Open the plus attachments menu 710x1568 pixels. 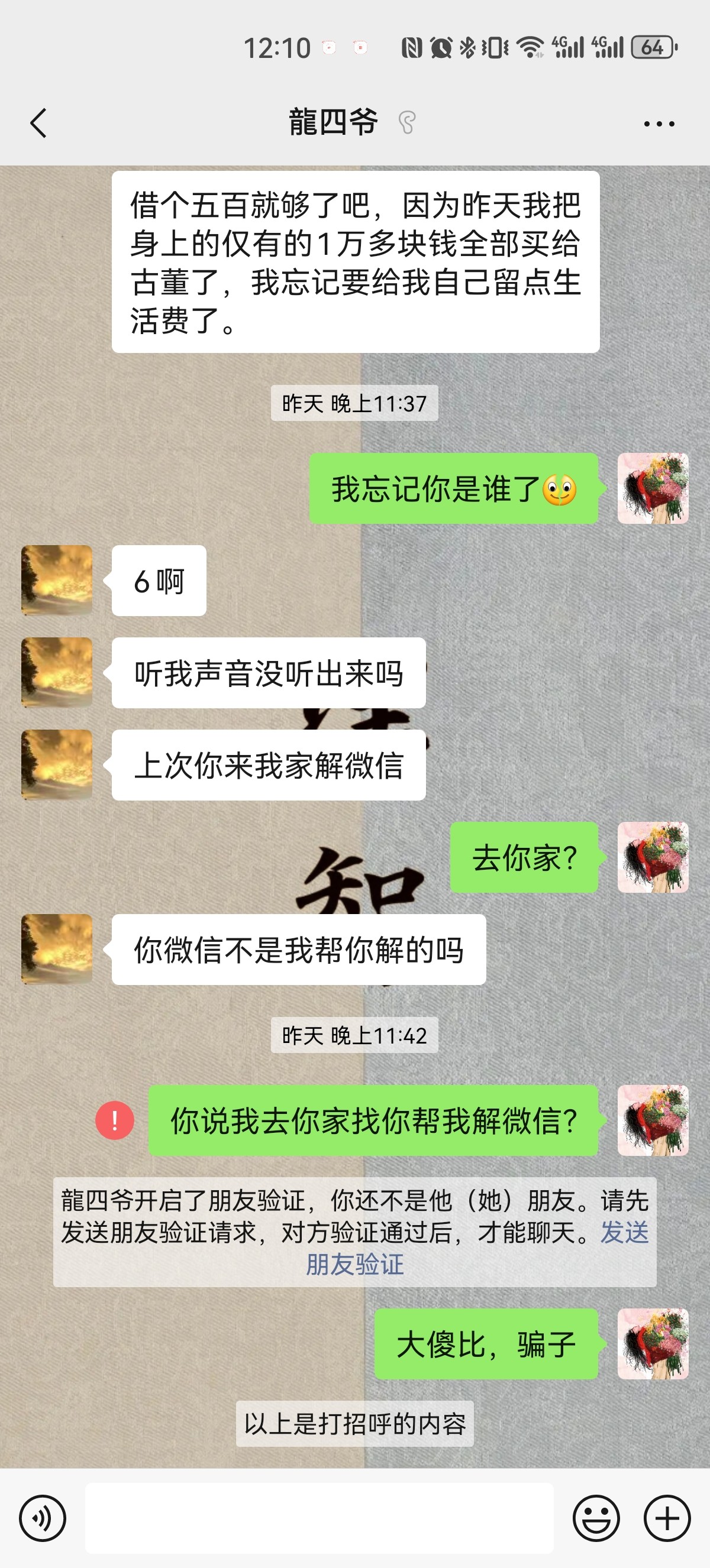667,1518
